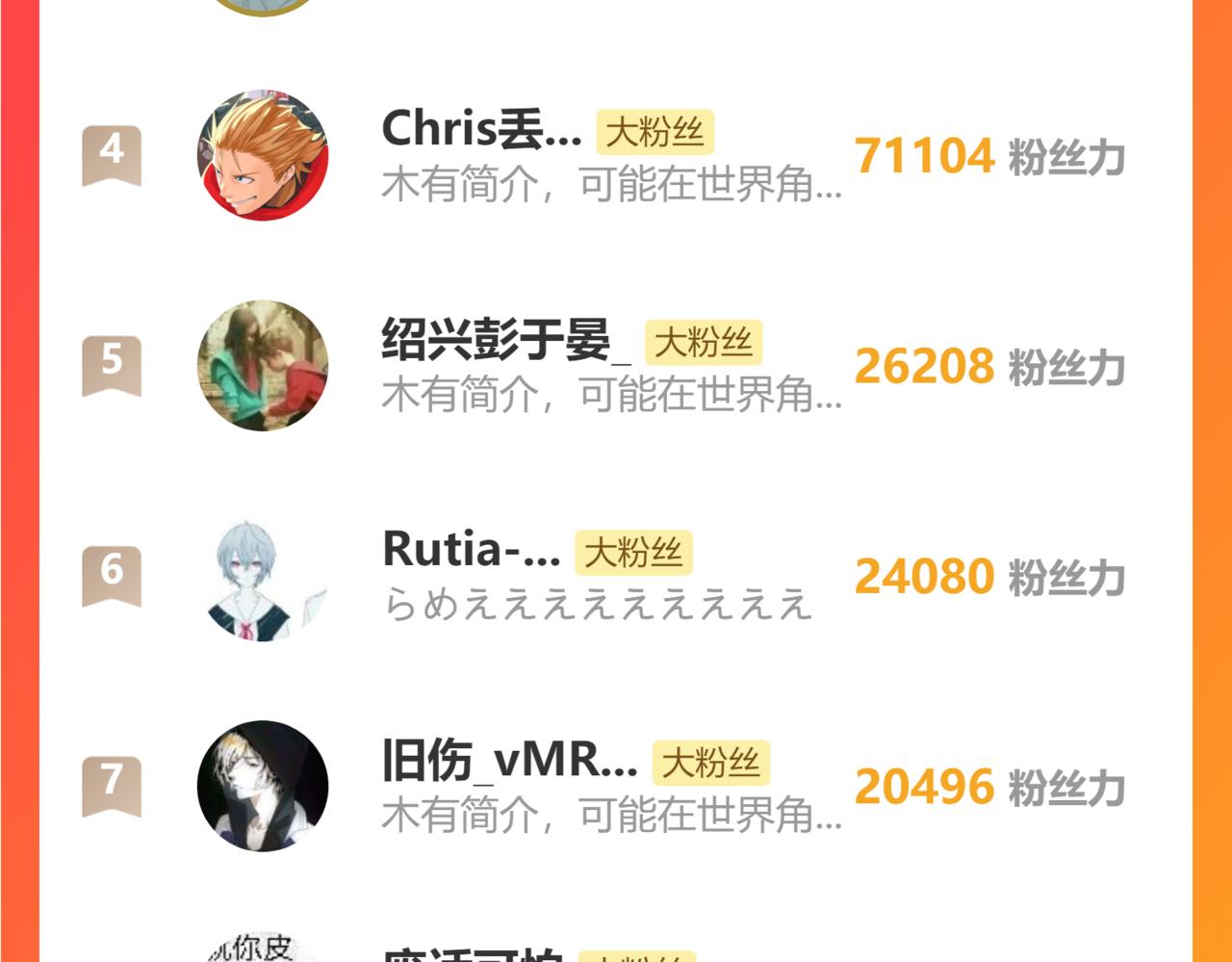
Task: Open Chris丢... fan profile ranked 4th
Action: coord(481,130)
